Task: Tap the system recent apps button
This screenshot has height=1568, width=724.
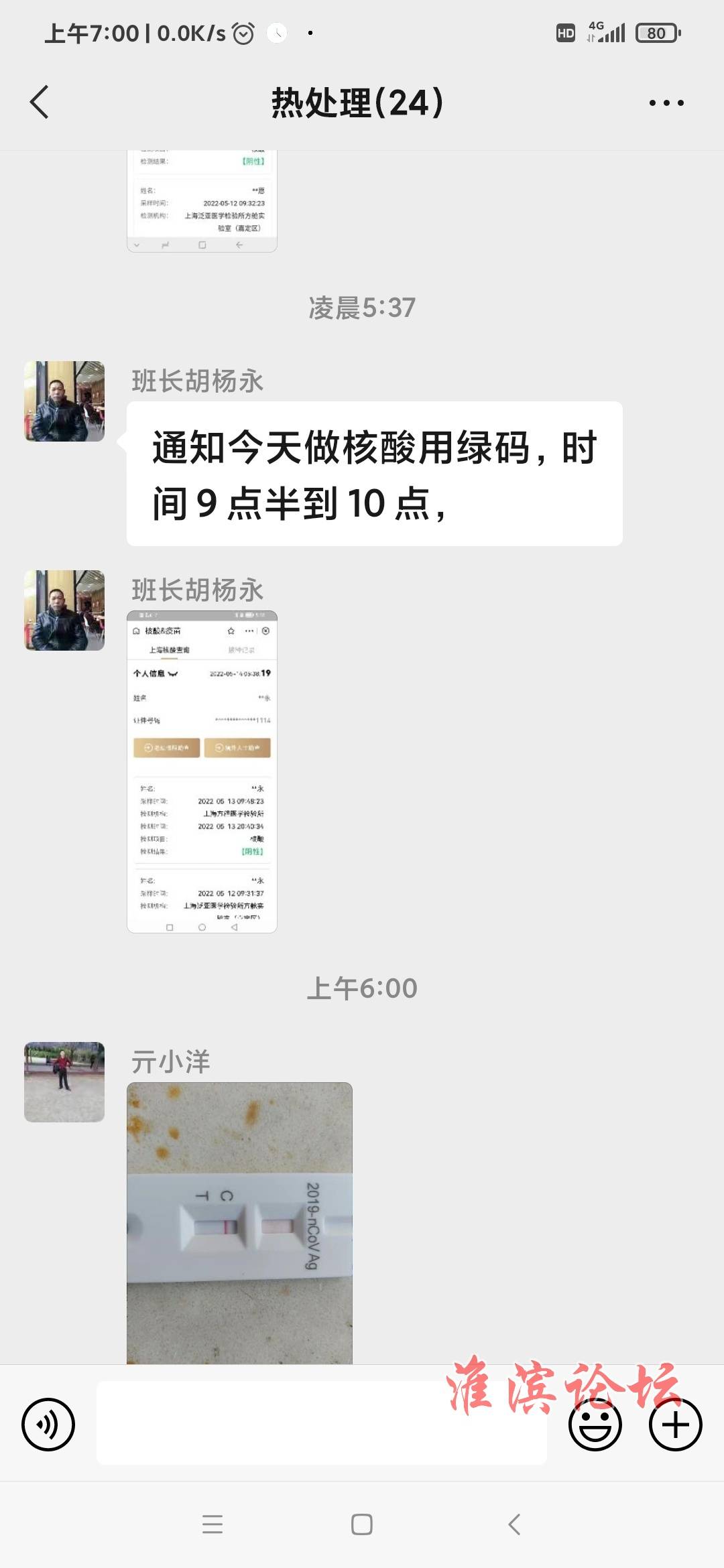Action: pos(213,1524)
